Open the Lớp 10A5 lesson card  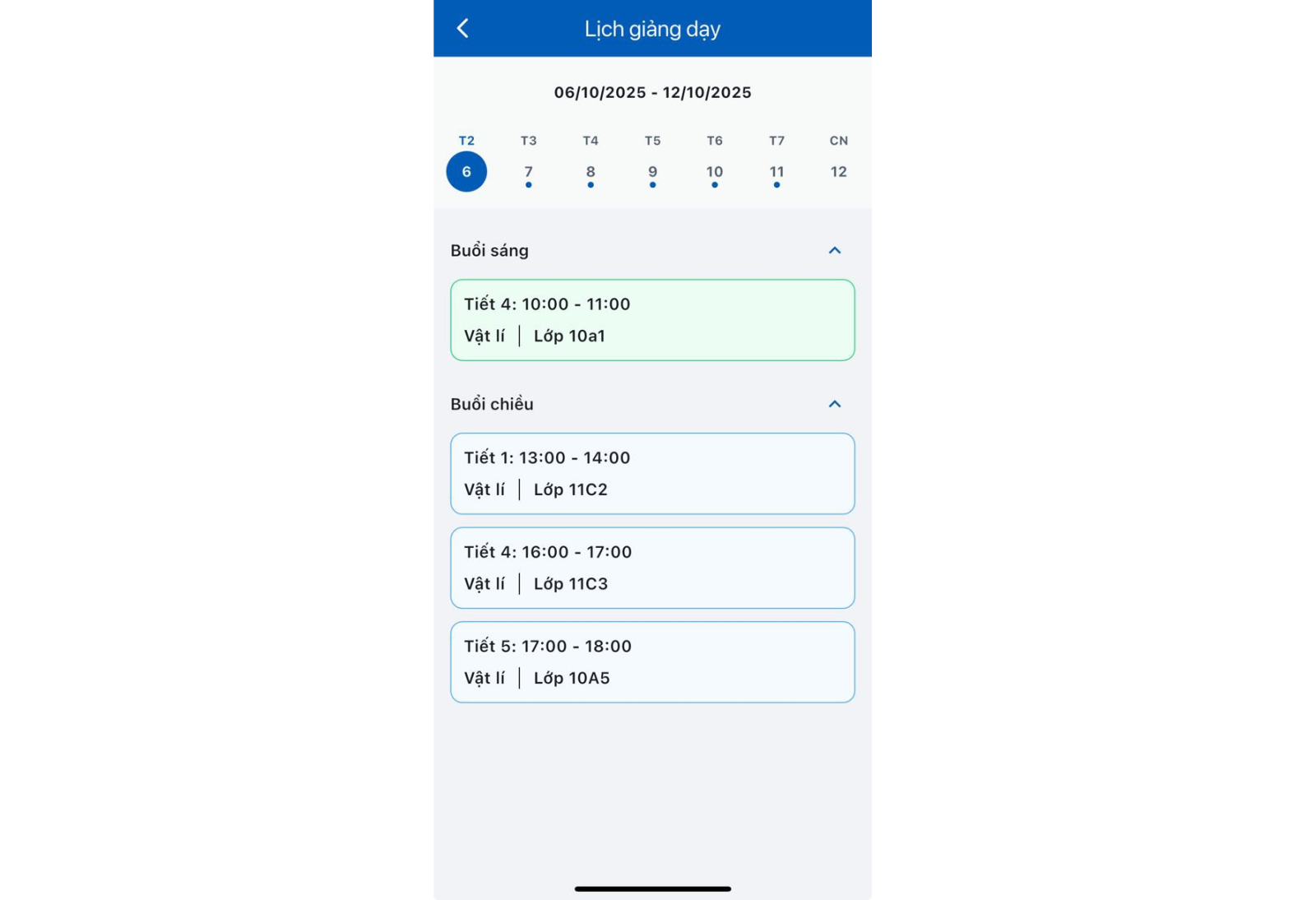click(x=652, y=662)
